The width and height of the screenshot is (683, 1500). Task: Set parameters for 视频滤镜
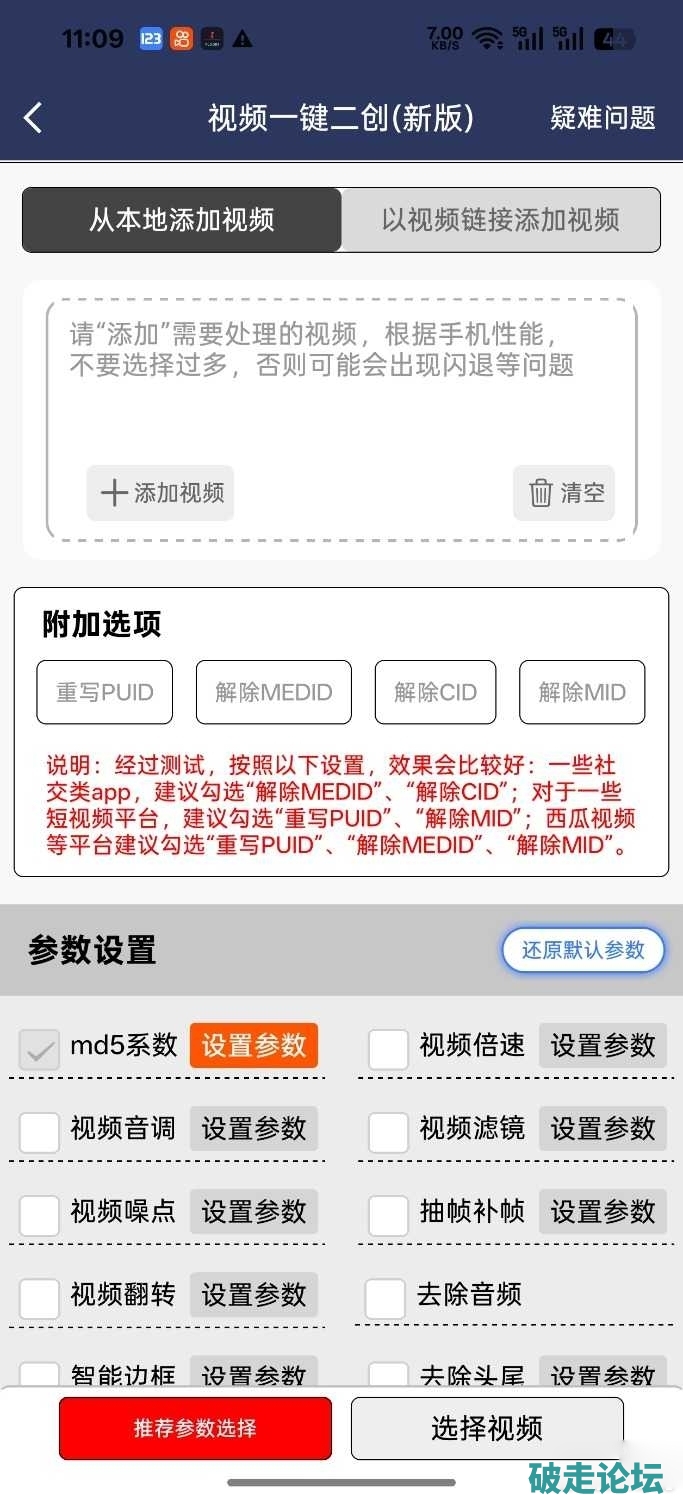[603, 1129]
